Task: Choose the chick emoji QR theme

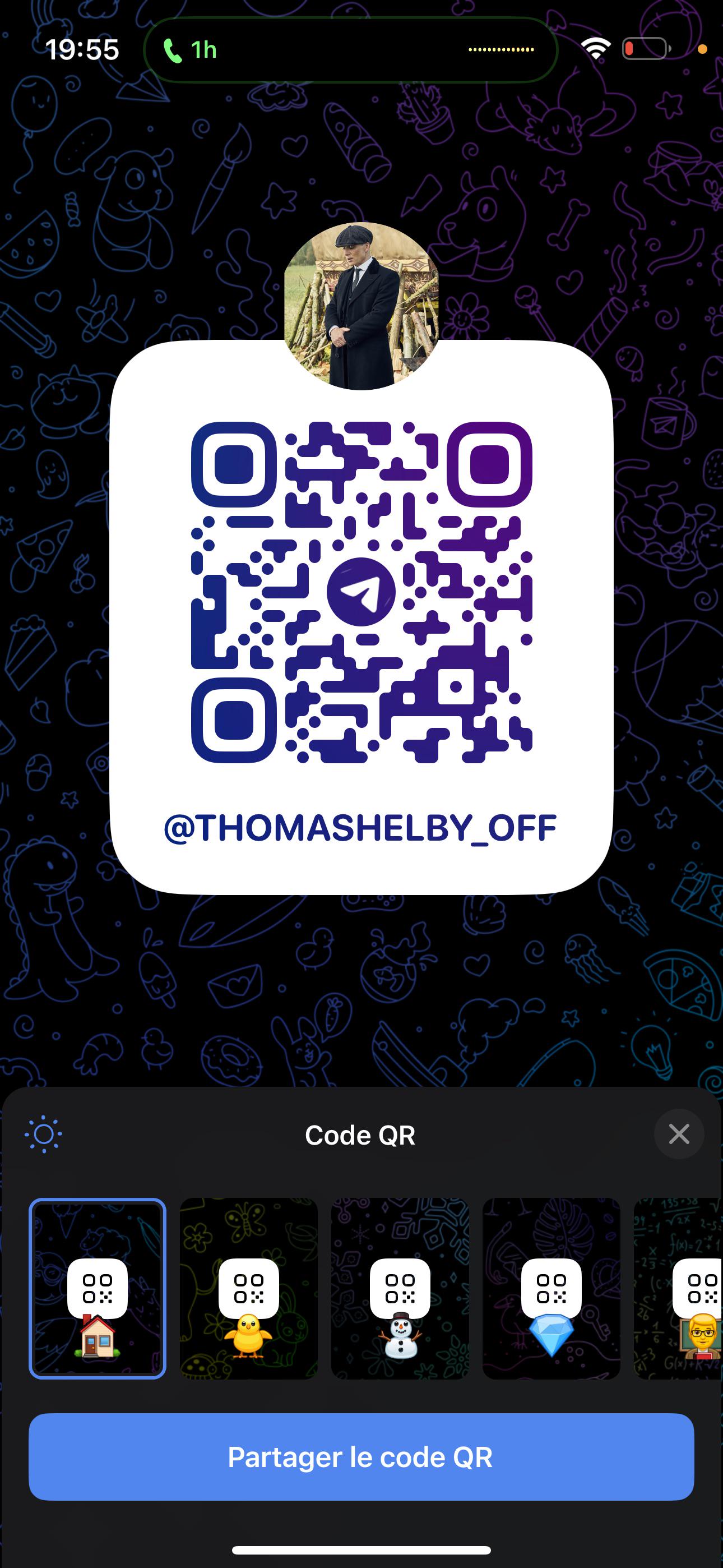Action: (248, 1289)
